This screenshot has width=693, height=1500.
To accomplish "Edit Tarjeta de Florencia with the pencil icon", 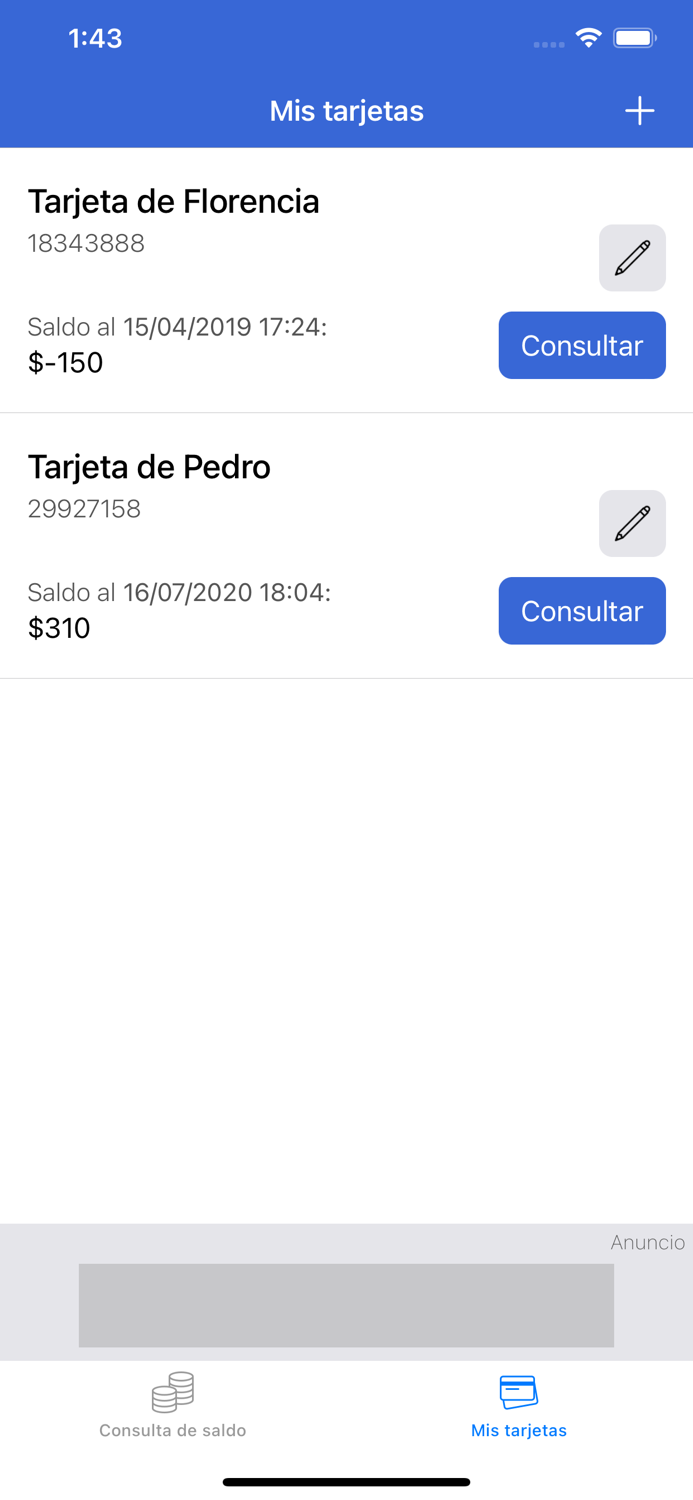I will click(632, 258).
